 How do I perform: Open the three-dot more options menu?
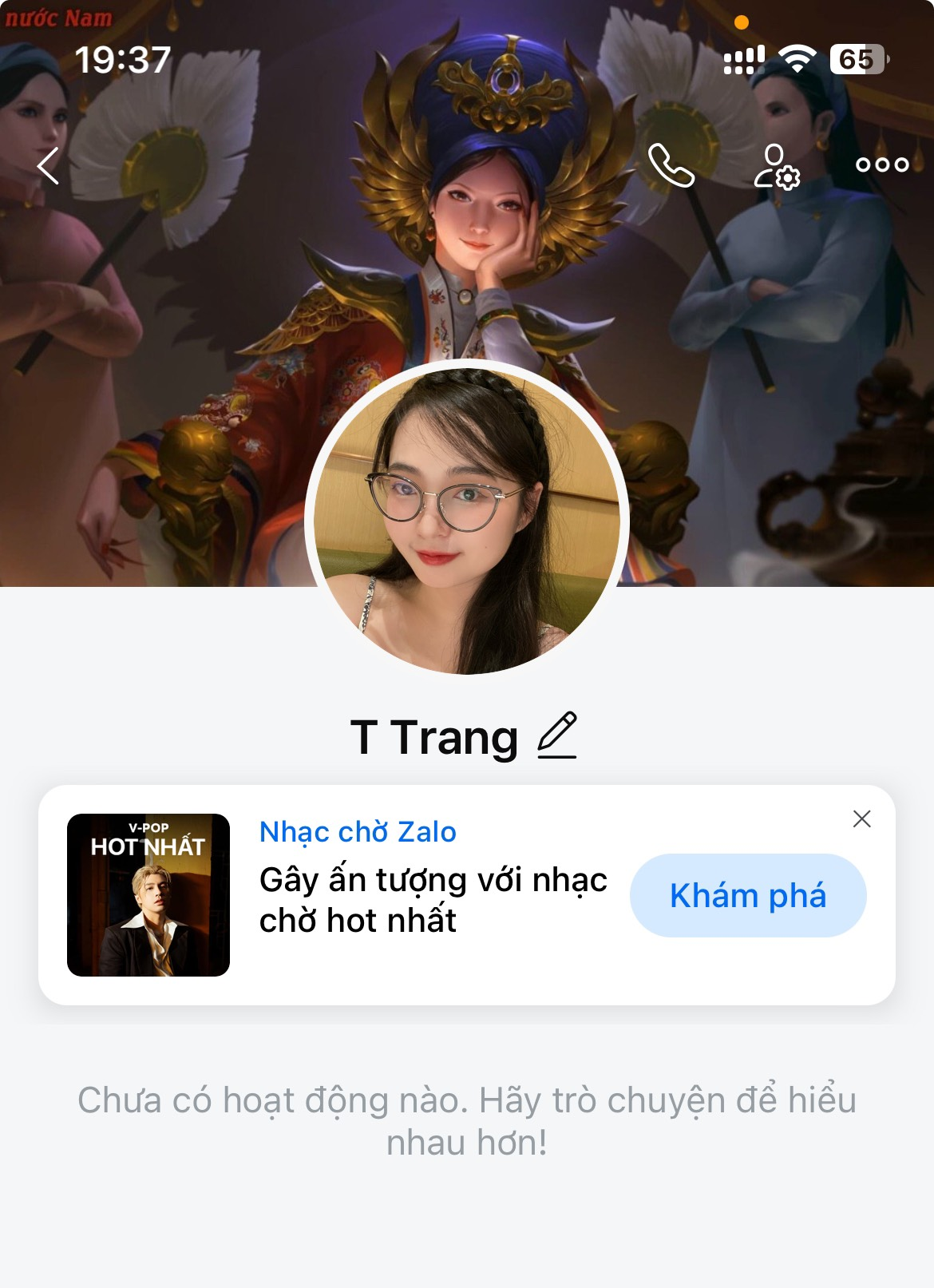[881, 165]
